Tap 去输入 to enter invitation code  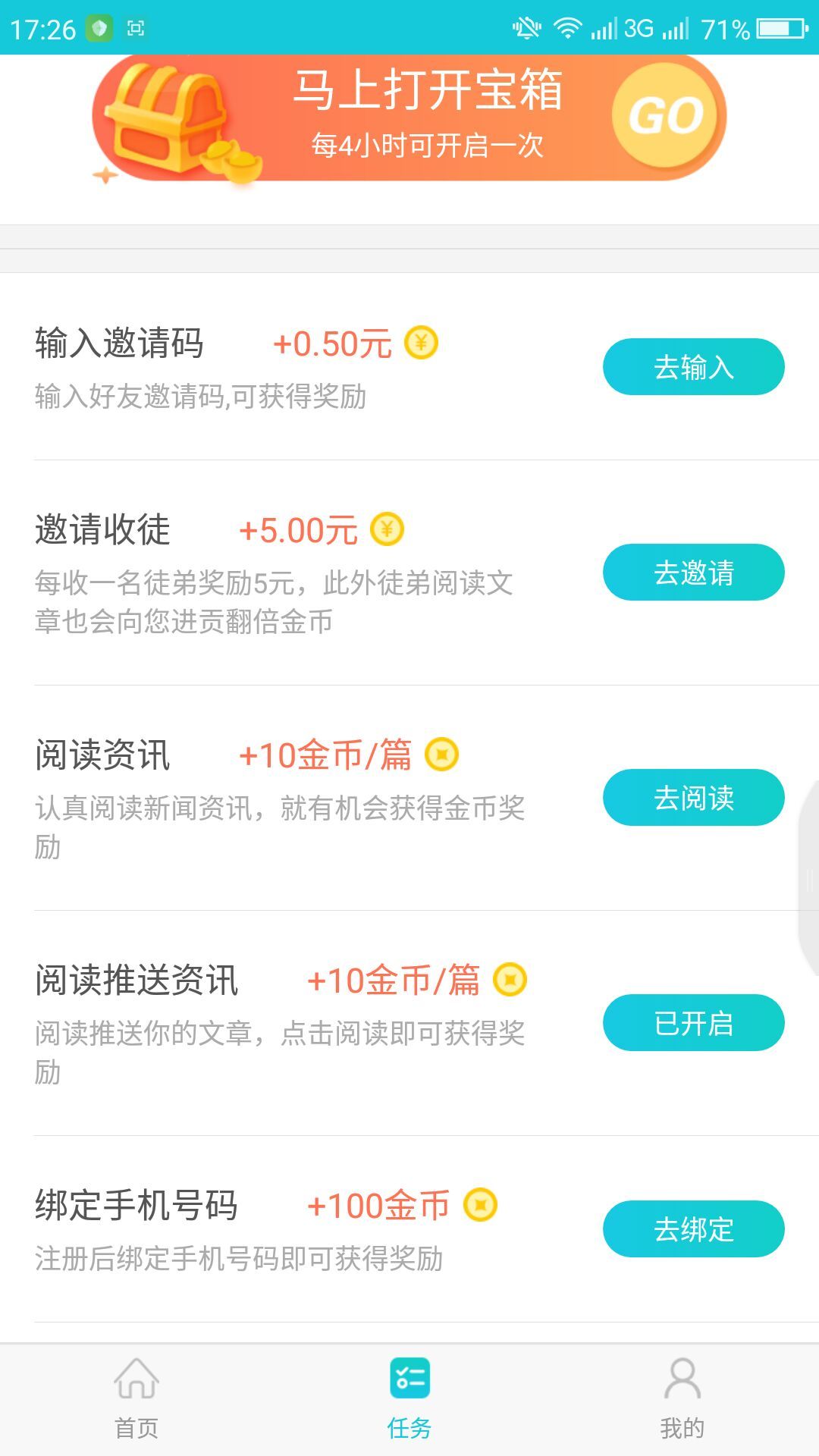click(694, 366)
